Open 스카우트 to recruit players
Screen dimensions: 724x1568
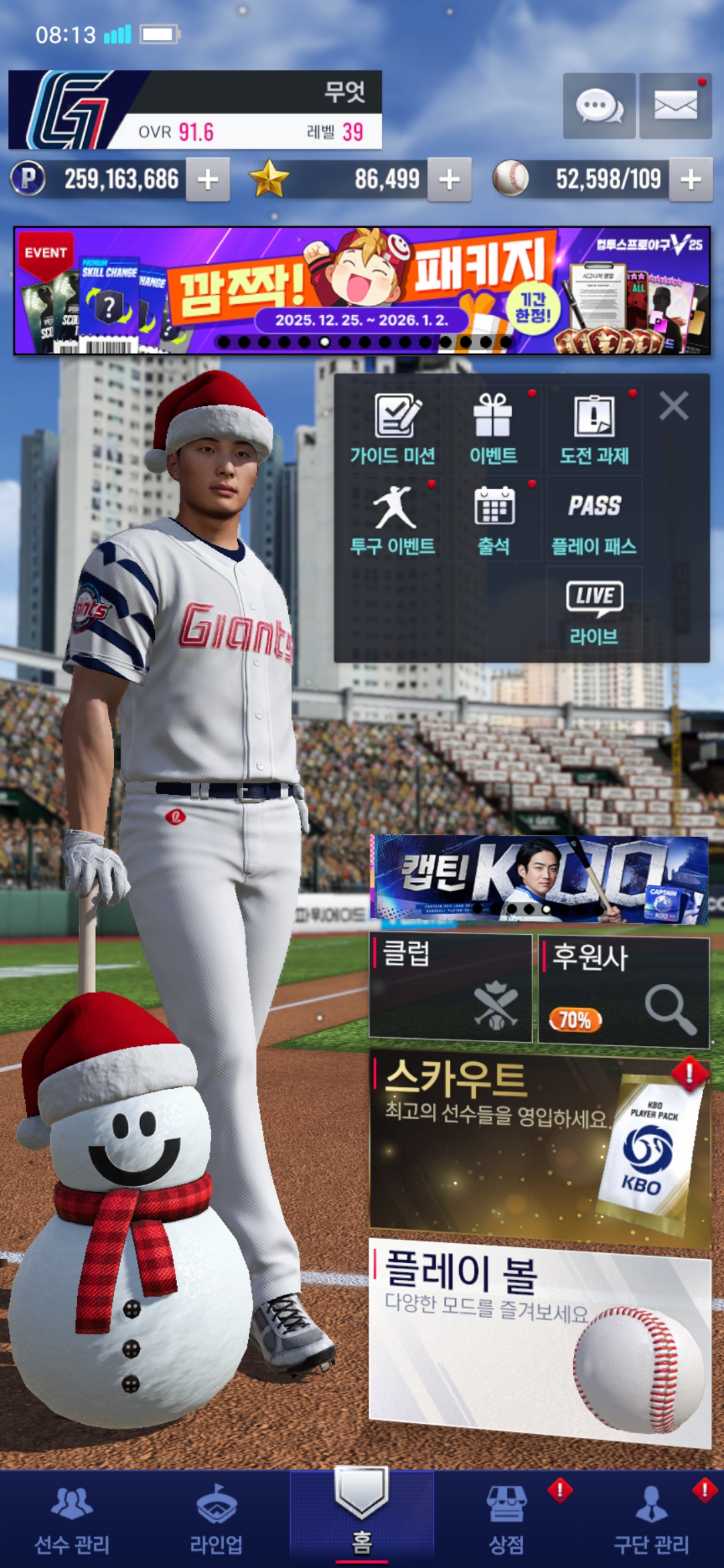coord(540,1147)
